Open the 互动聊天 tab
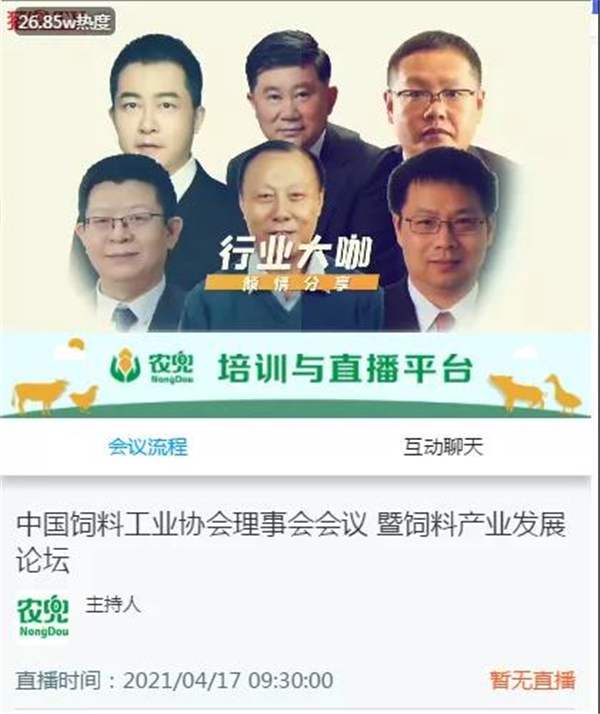600x714 pixels. pos(443,446)
